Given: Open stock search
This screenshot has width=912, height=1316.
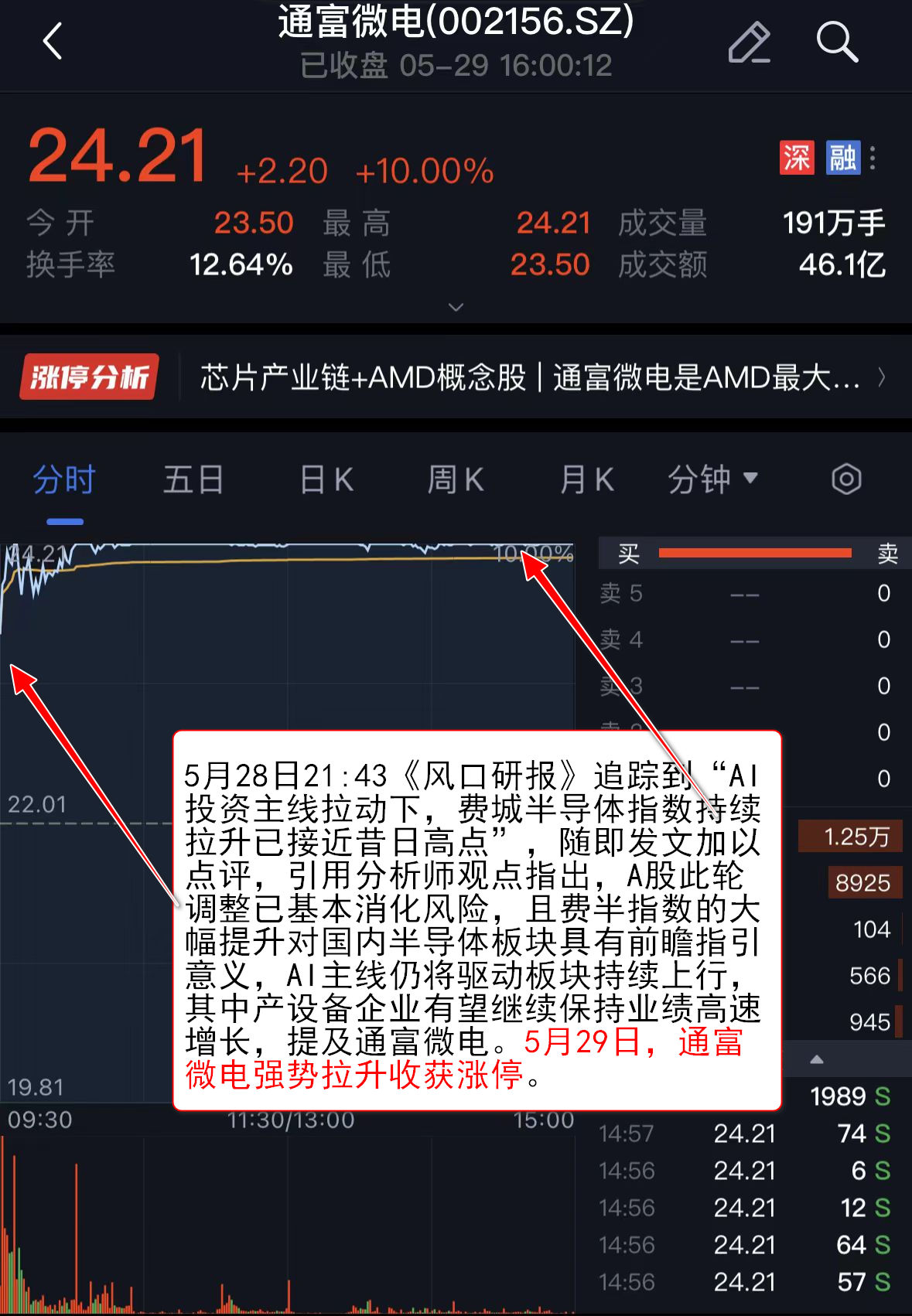Looking at the screenshot, I should 837,42.
